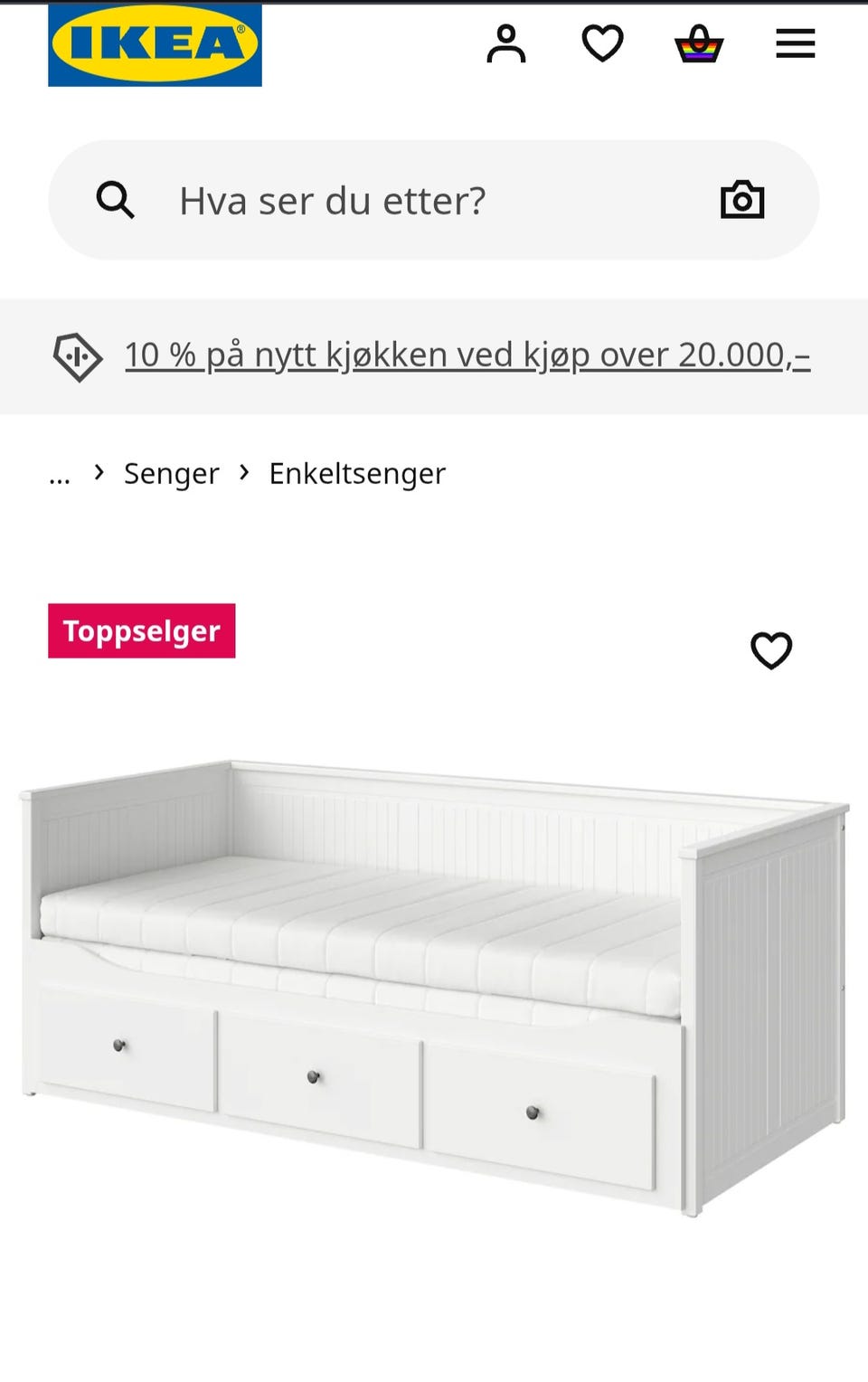Expand the collapsed breadcrumb ellipsis
Image resolution: width=868 pixels, height=1382 pixels.
[60, 473]
